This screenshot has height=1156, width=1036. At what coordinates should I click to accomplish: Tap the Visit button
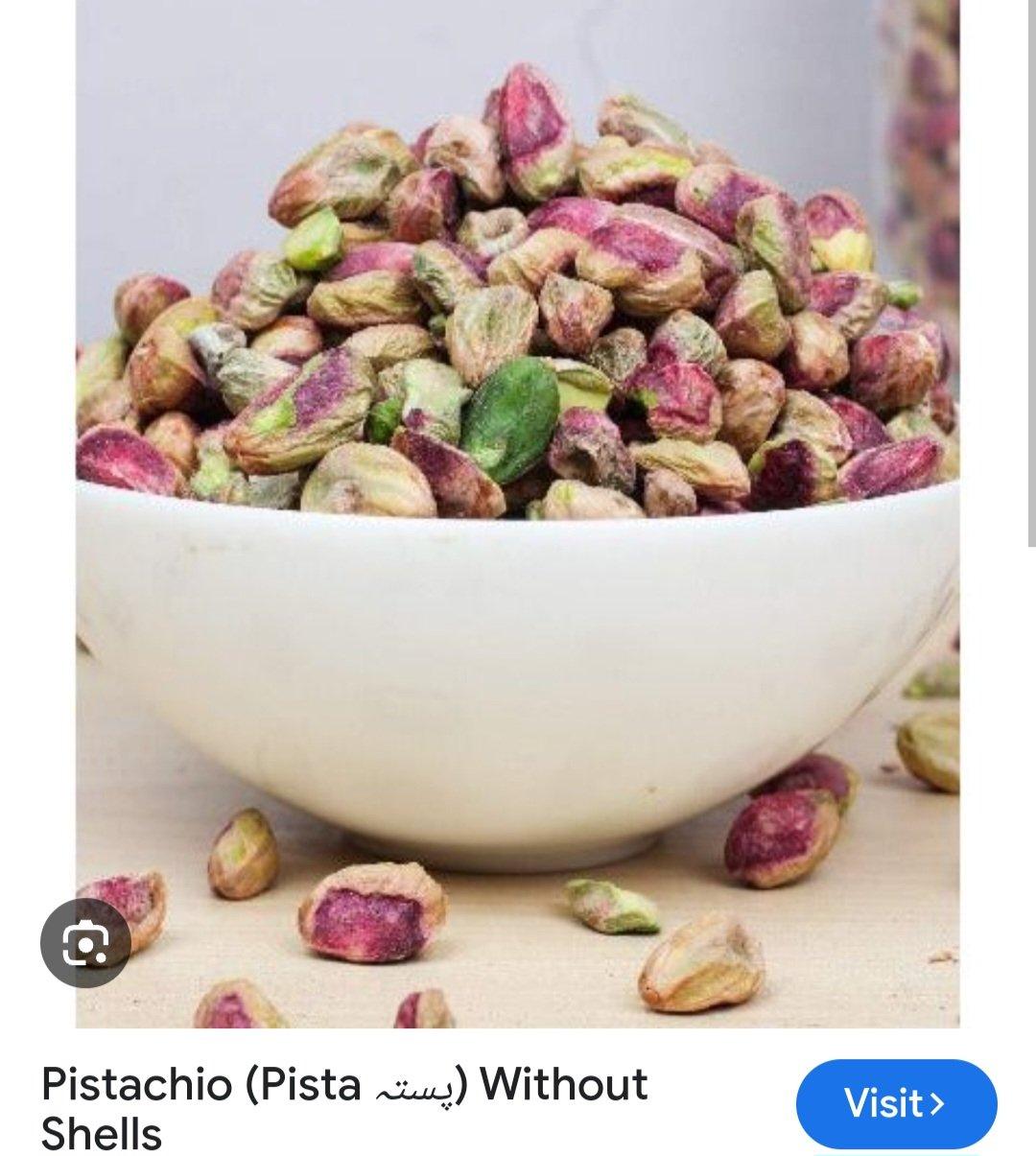pos(896,1103)
